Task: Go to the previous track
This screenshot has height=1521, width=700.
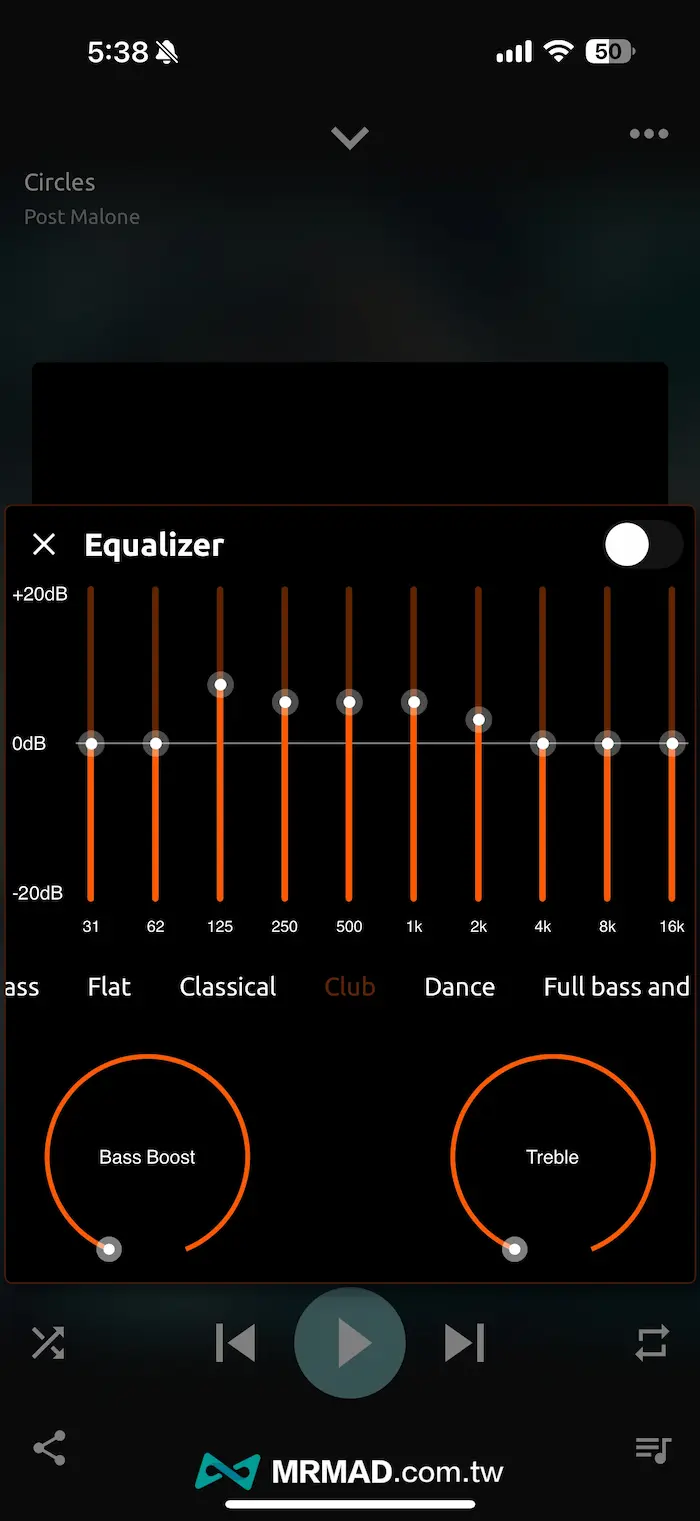Action: [236, 1342]
